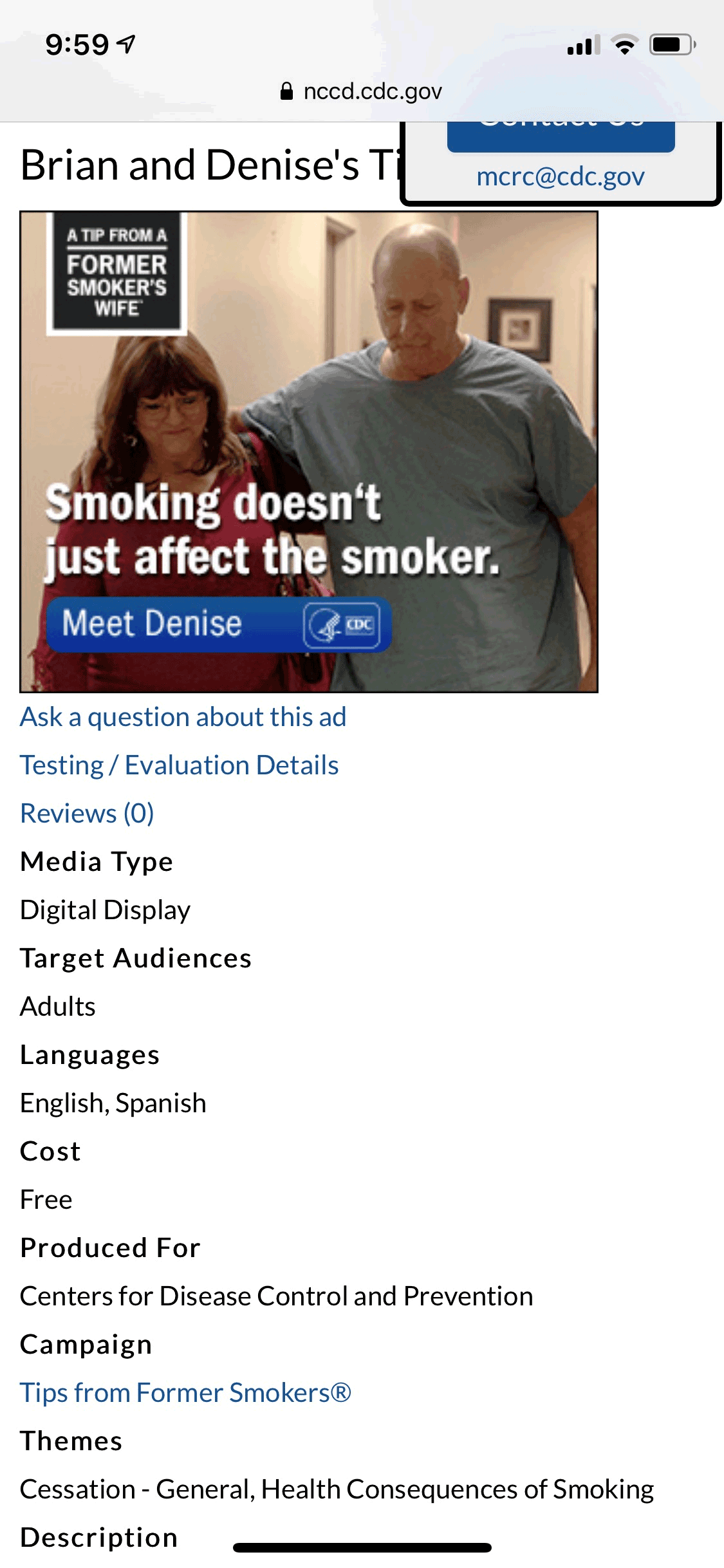Image resolution: width=724 pixels, height=1568 pixels.
Task: View Reviews (0) link
Action: [x=87, y=813]
